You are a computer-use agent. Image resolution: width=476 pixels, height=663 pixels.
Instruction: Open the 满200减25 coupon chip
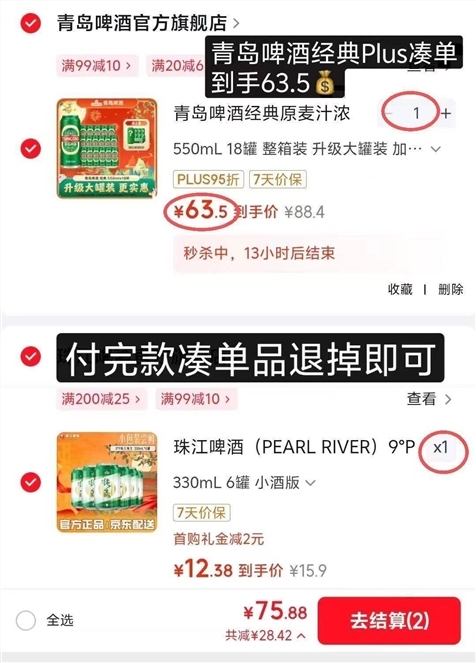coord(101,399)
